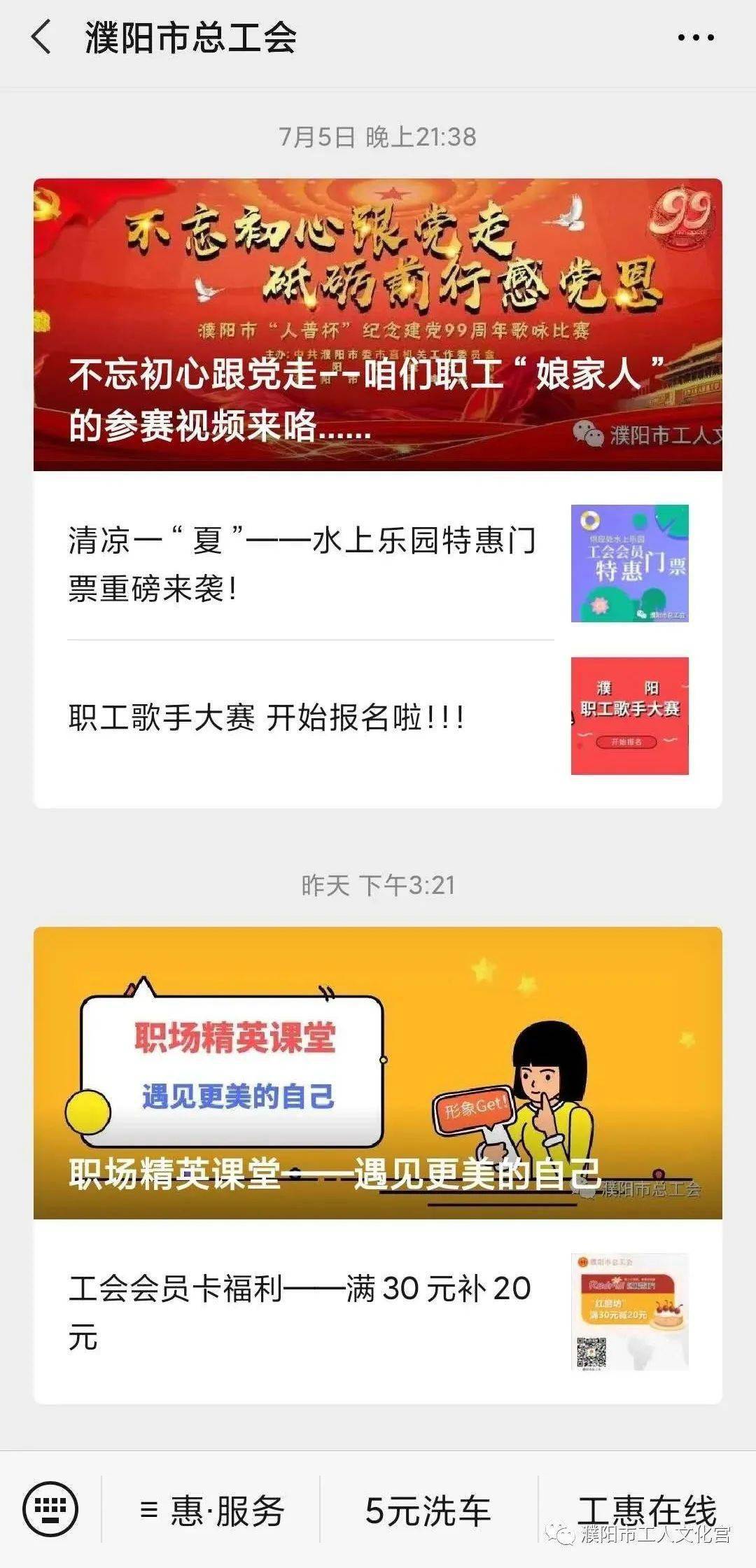756x1568 pixels.
Task: Switch to keyboard input mode
Action: pos(50,1509)
